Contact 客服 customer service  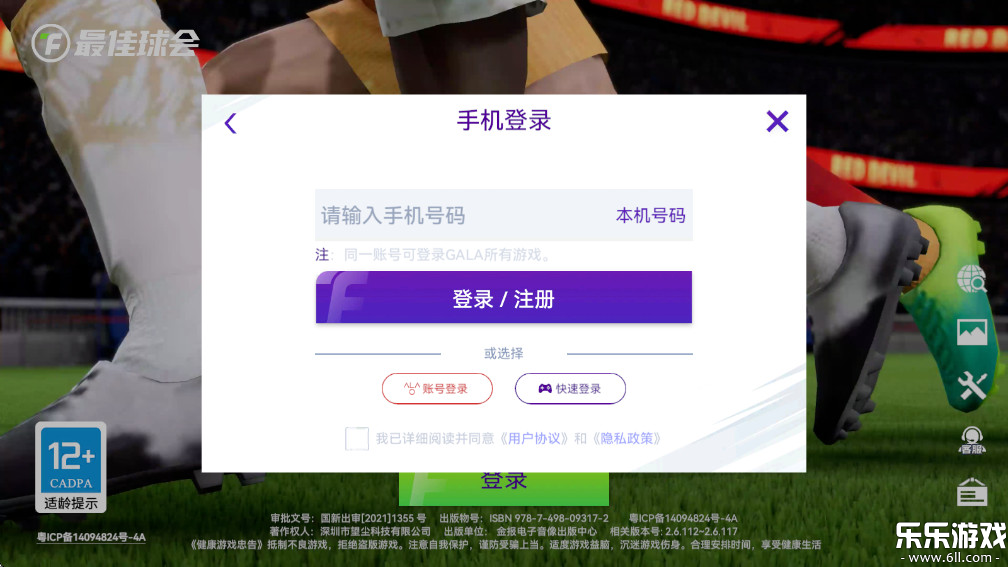pyautogui.click(x=971, y=440)
